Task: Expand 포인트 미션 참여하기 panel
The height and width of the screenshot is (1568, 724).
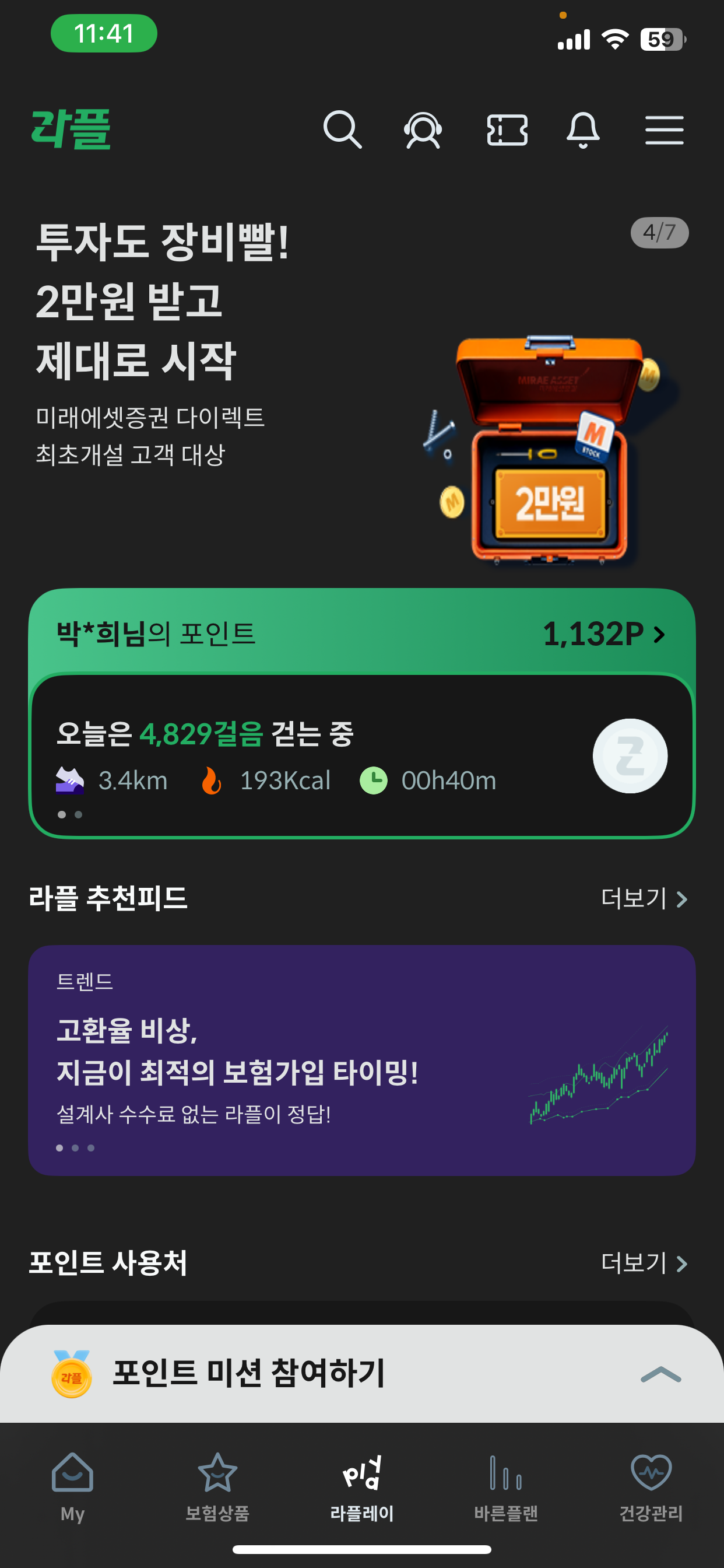Action: [660, 1374]
